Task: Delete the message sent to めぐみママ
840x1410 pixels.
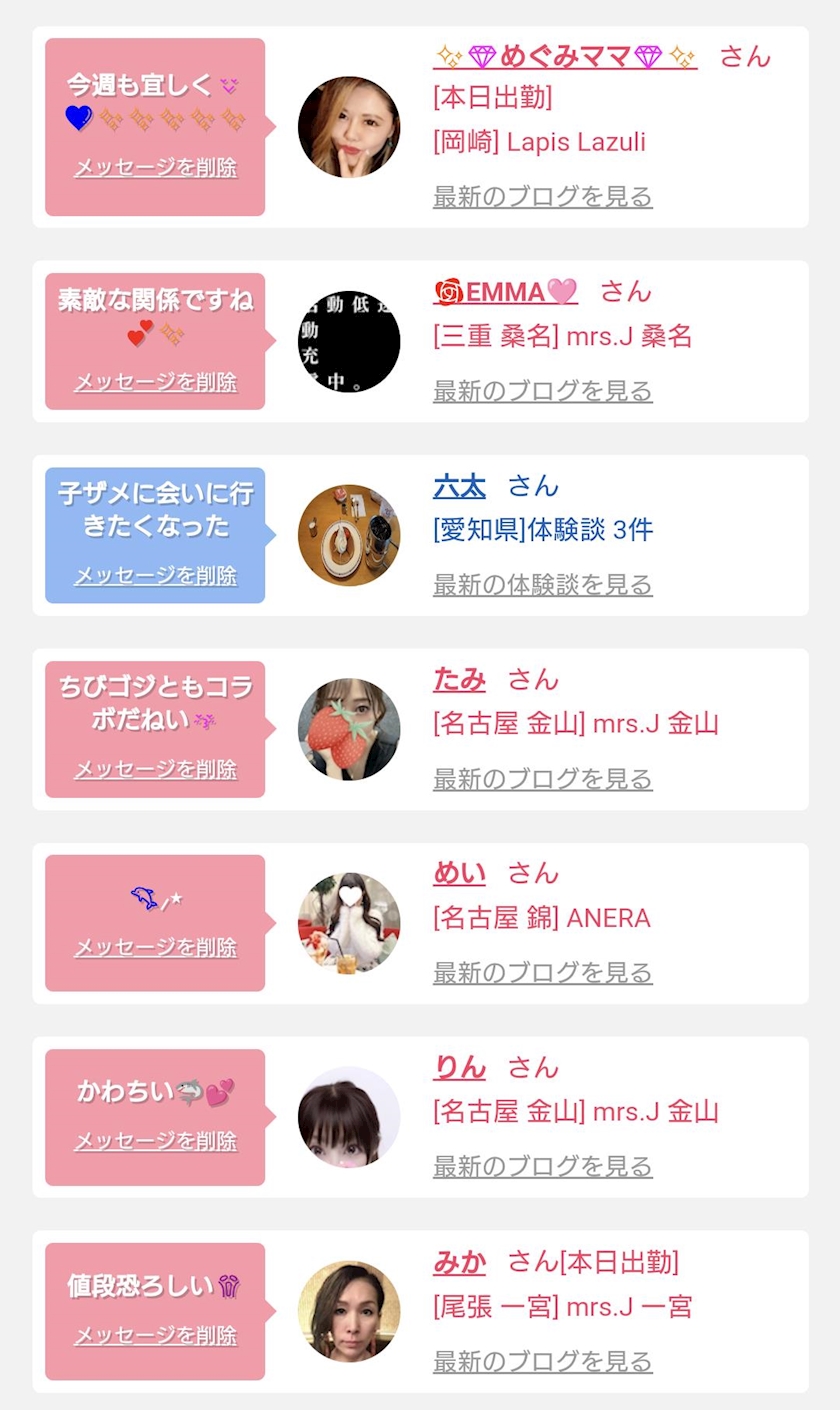Action: 155,167
